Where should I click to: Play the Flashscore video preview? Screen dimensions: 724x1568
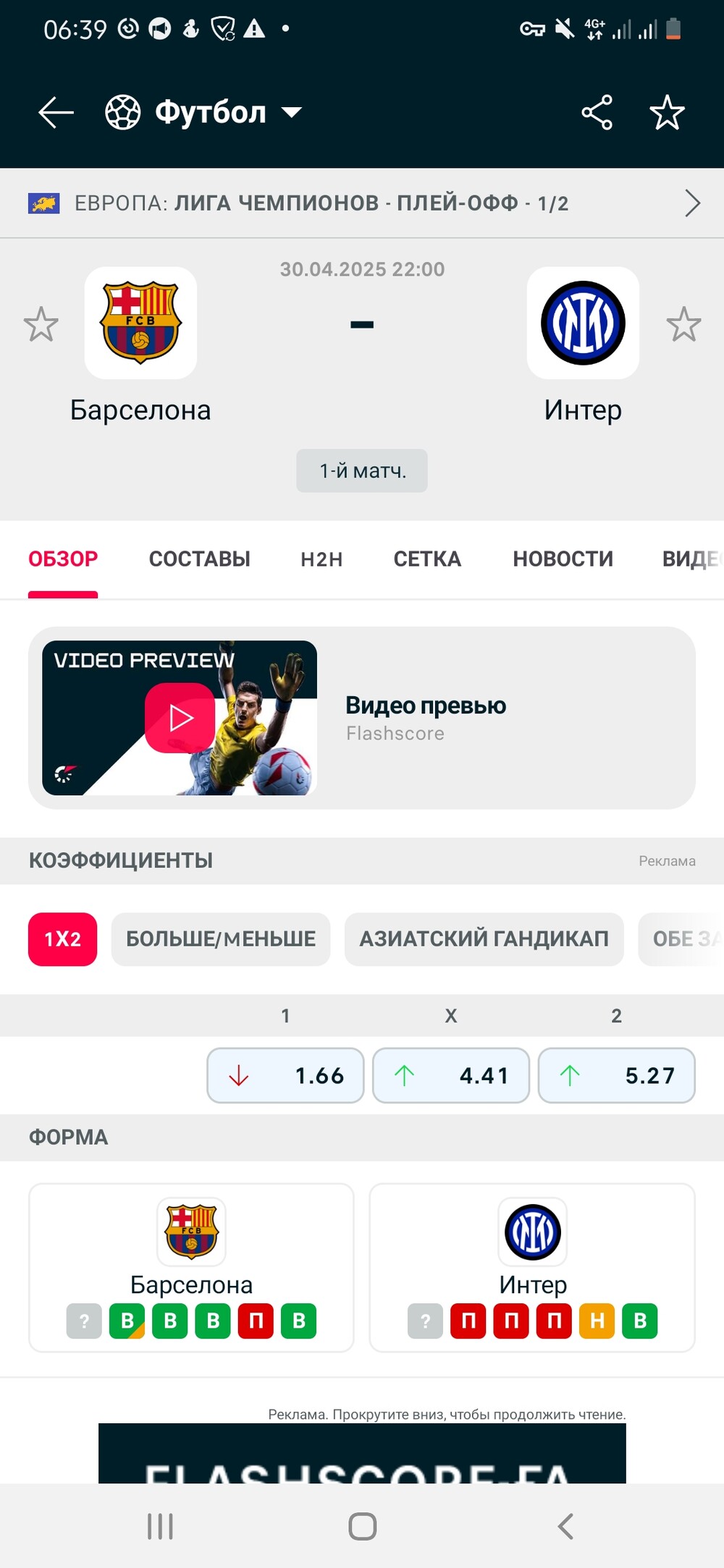(180, 718)
